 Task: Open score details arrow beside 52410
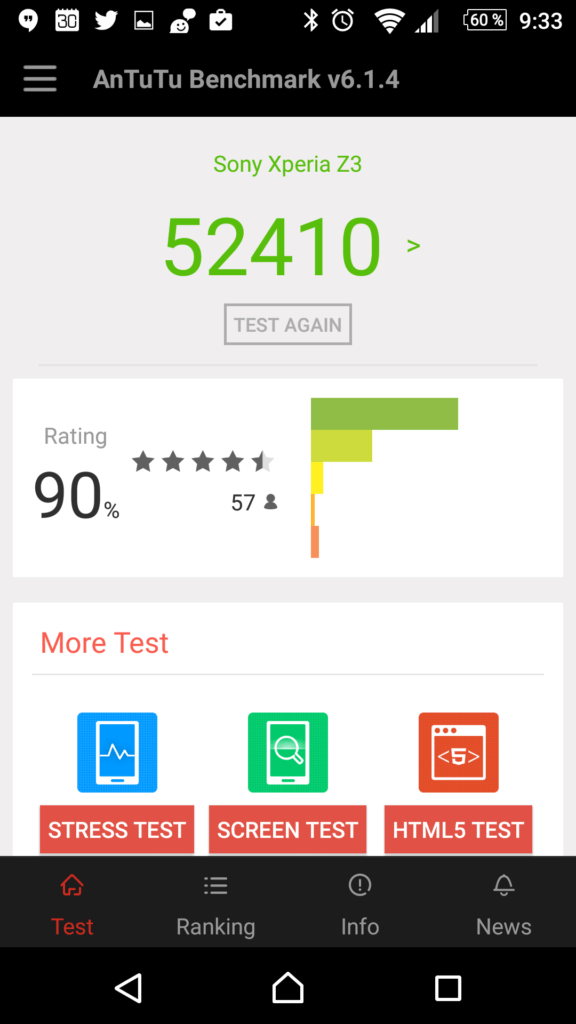[413, 246]
